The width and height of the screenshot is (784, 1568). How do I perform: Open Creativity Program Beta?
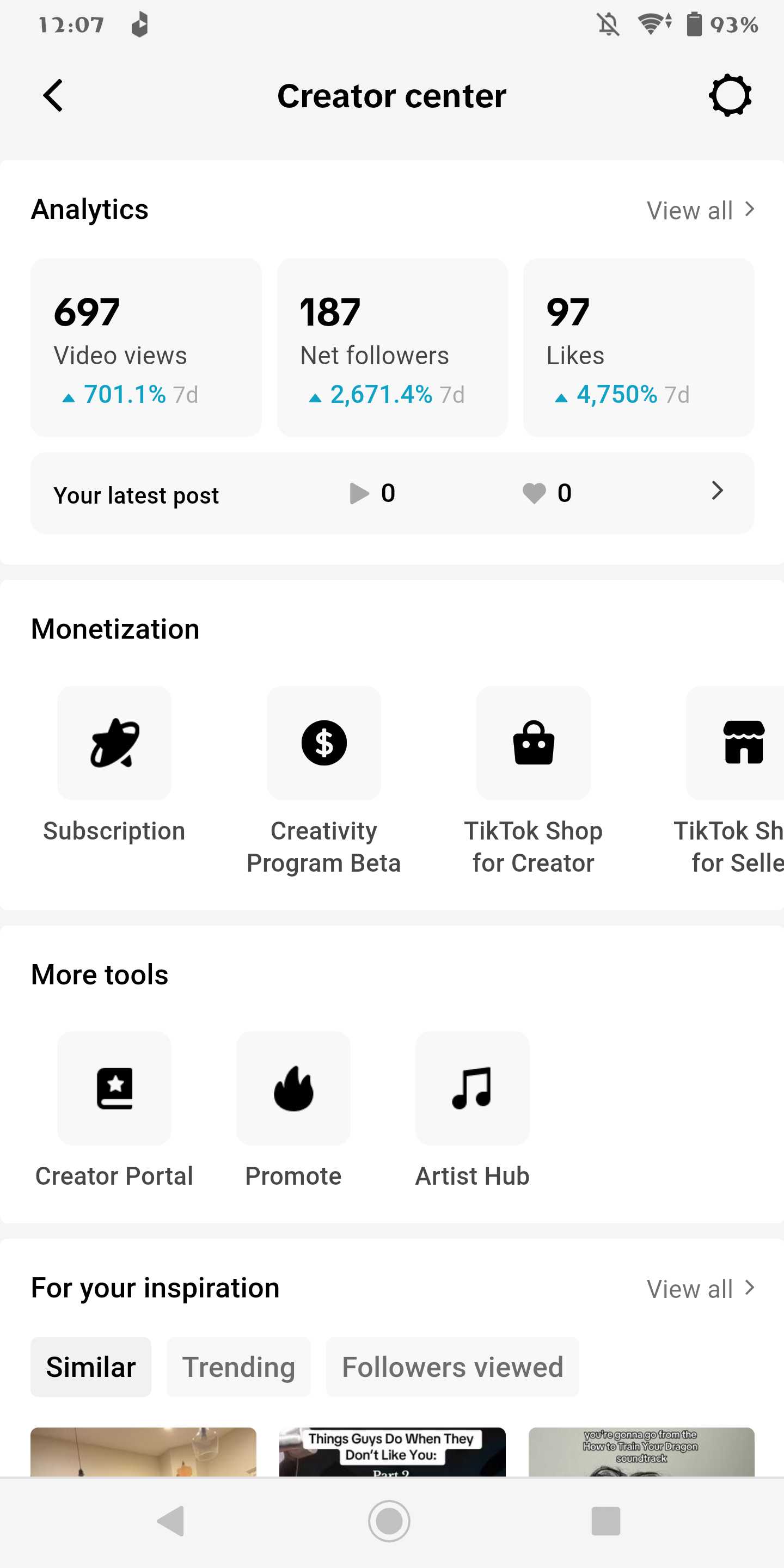324,781
